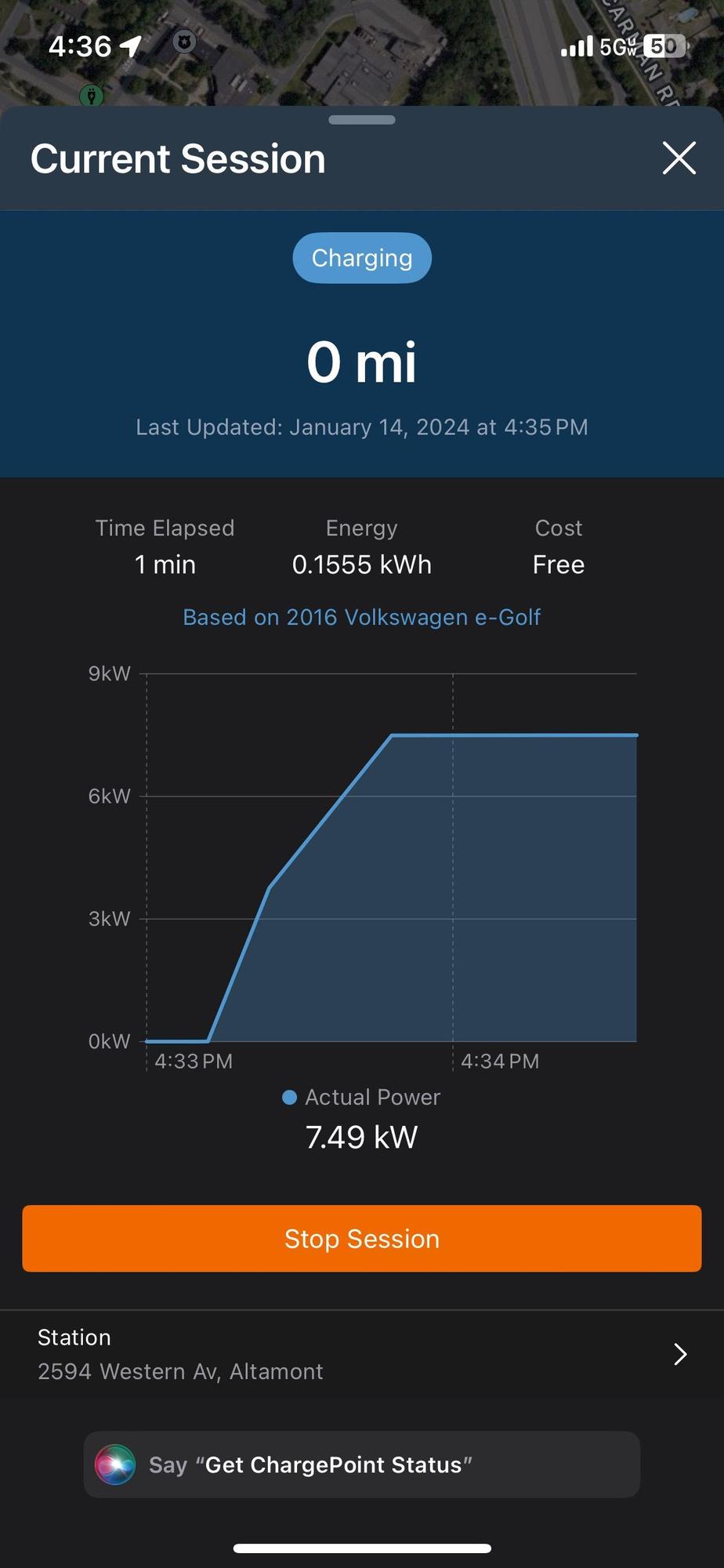Tap the green charging station map pin
Viewport: 724px width, 1568px height.
click(x=92, y=96)
